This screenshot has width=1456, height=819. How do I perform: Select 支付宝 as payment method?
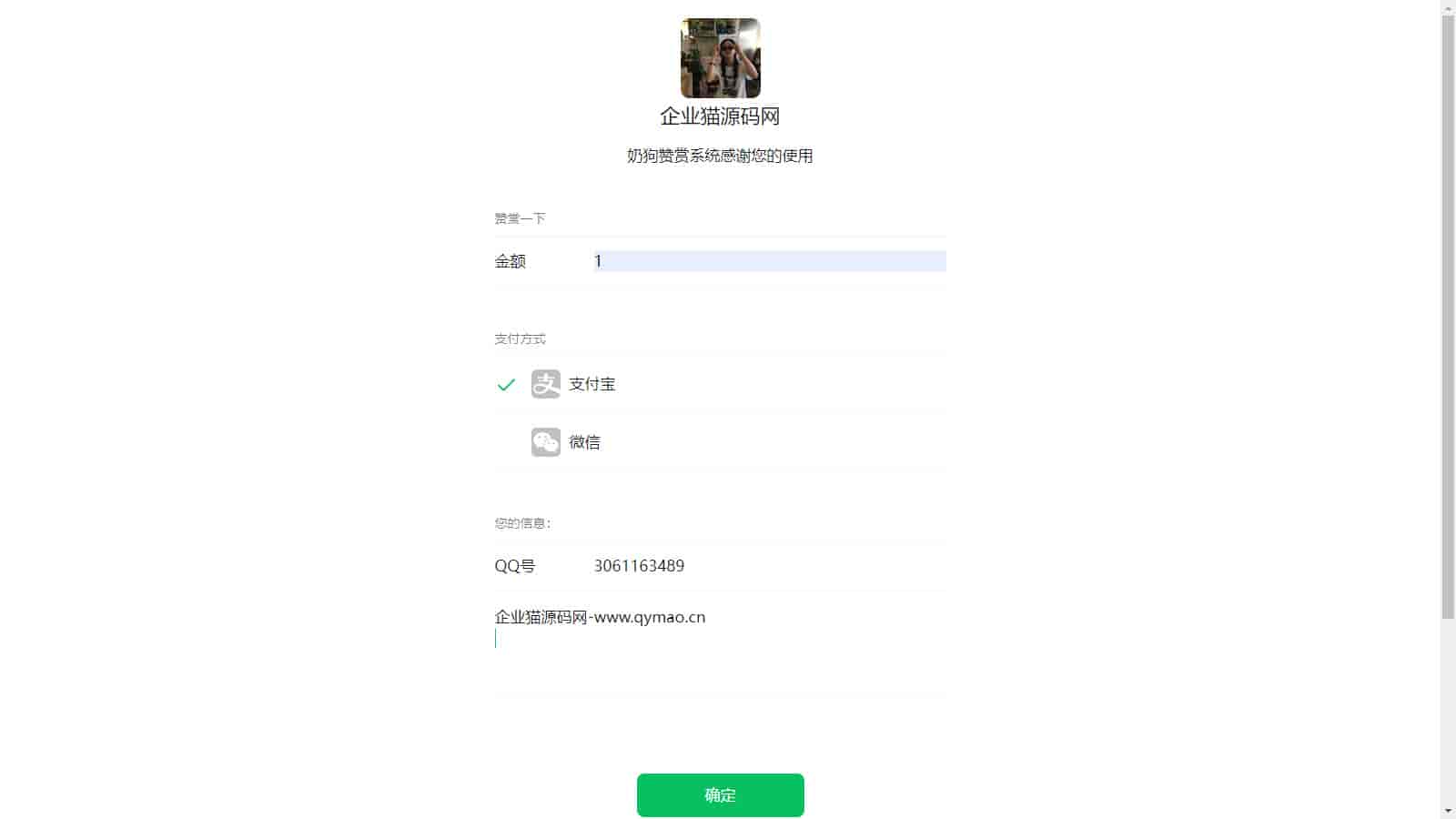click(591, 384)
